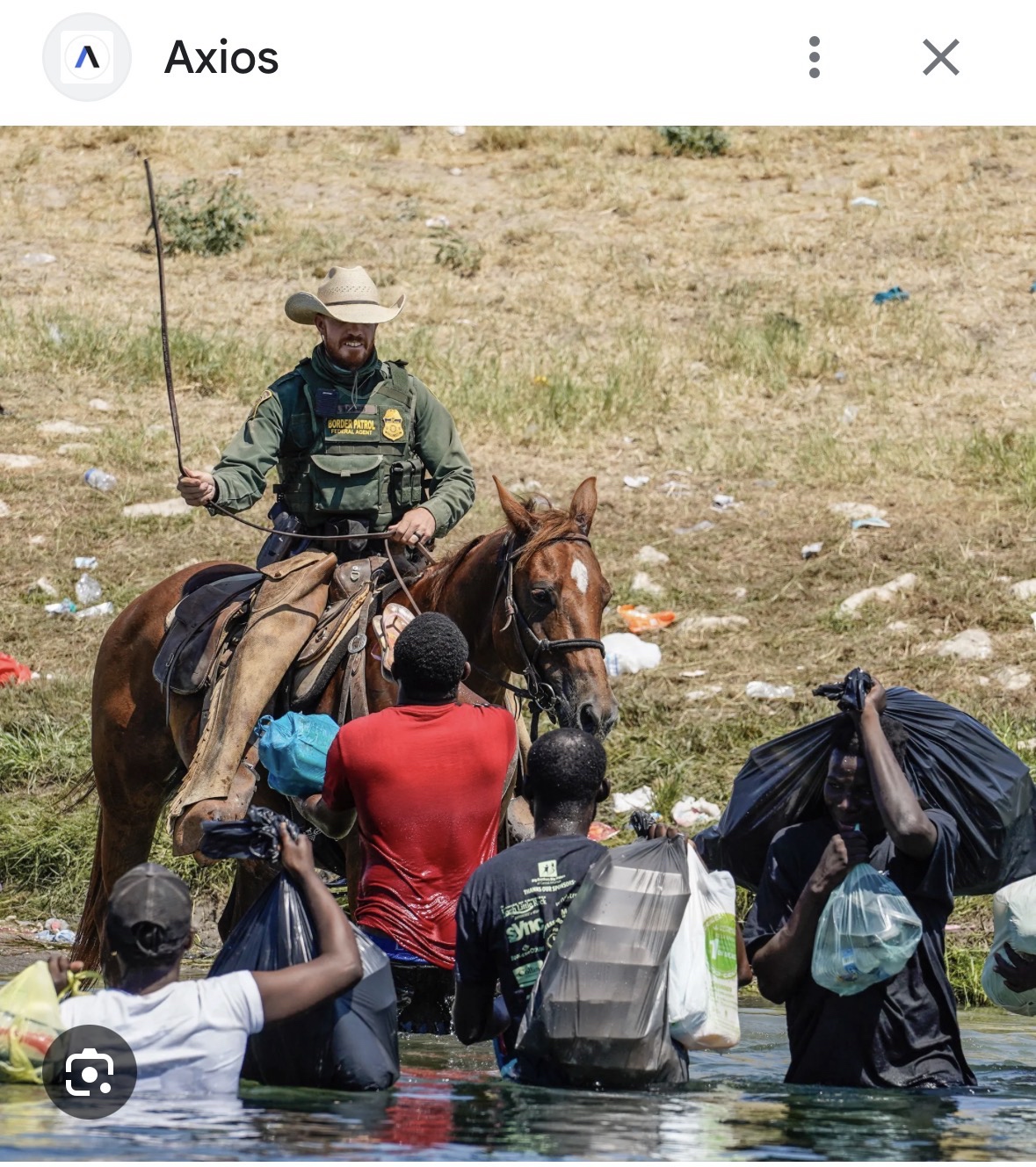The width and height of the screenshot is (1036, 1167).
Task: Close the Axios image viewer
Action: pyautogui.click(x=940, y=58)
